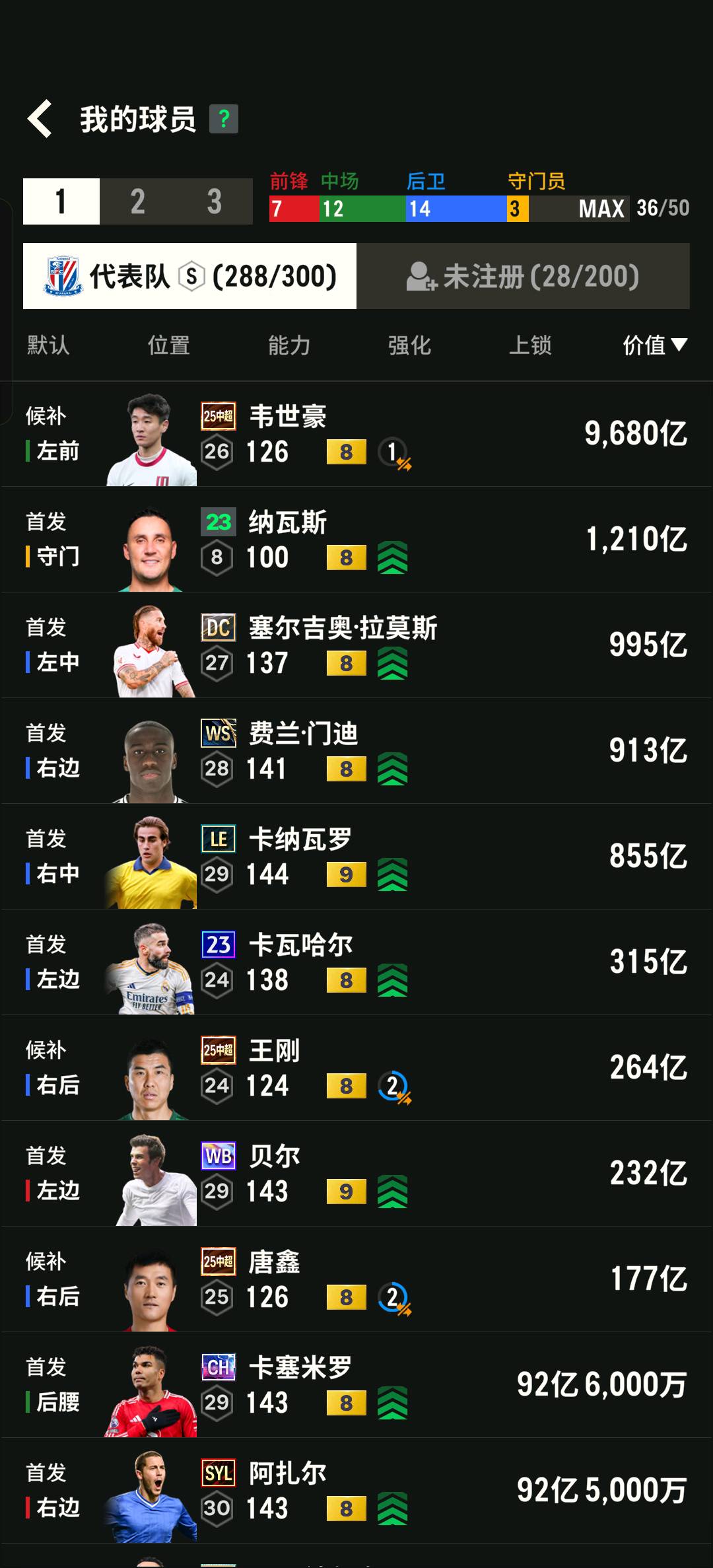View details for 阿扎尔
This screenshot has width=713, height=1568.
pos(356,1491)
